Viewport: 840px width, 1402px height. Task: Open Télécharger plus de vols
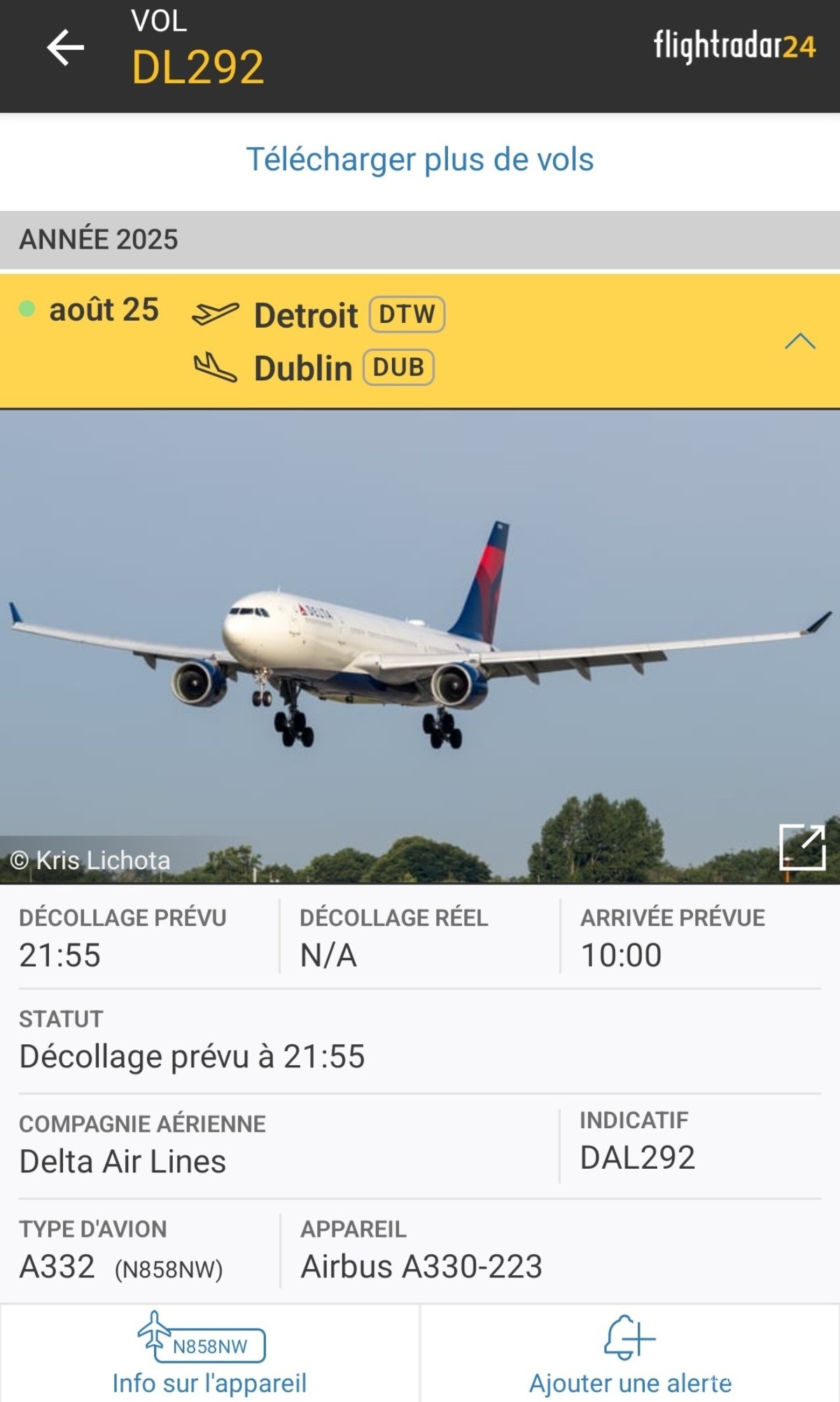(420, 159)
